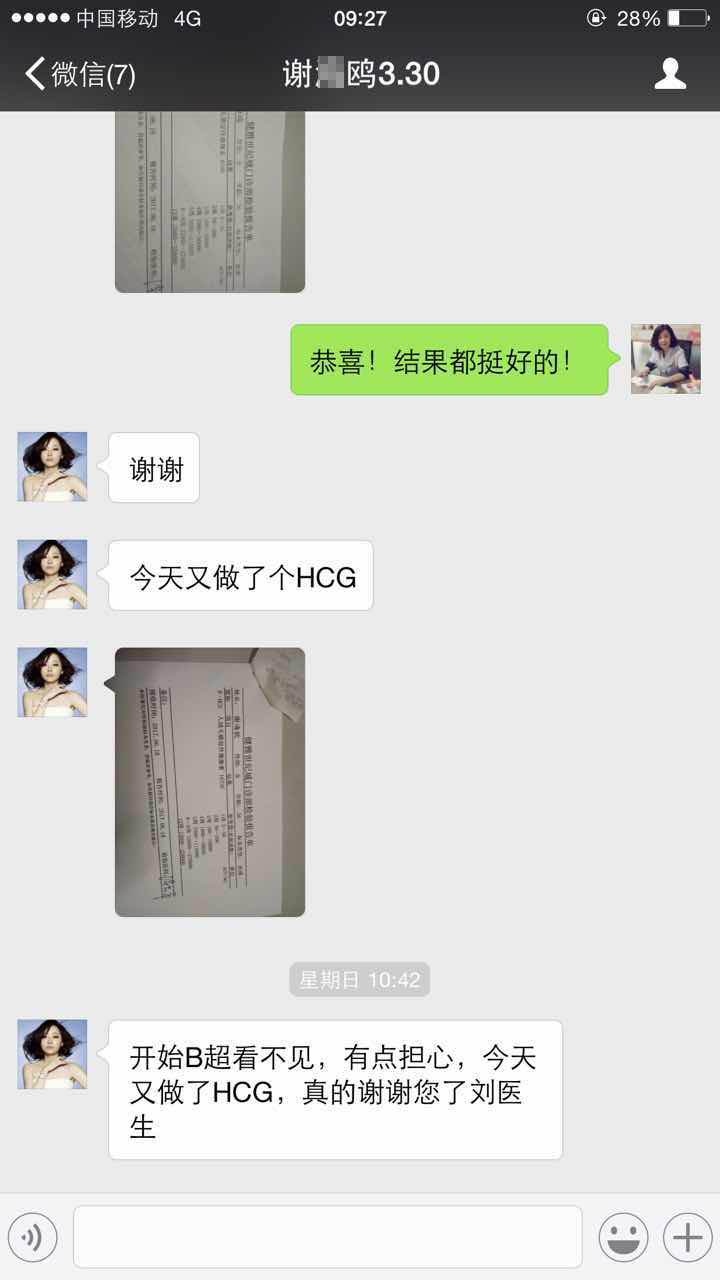View report photo above 恭喜 message
Screen dimensions: 720x1280
click(x=210, y=202)
